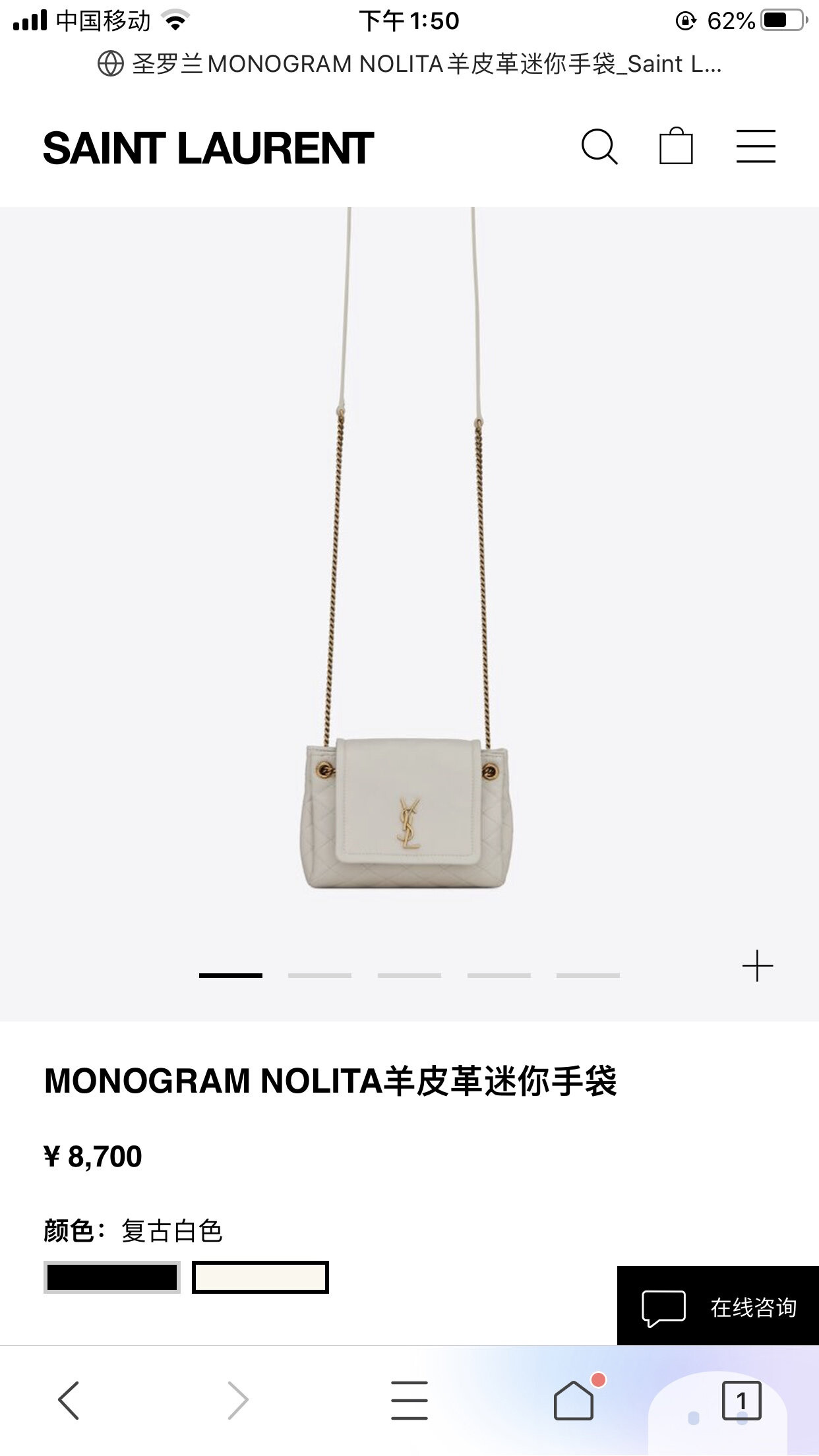Open the Saint Laurent hamburger menu
The image size is (819, 1456).
pyautogui.click(x=756, y=146)
